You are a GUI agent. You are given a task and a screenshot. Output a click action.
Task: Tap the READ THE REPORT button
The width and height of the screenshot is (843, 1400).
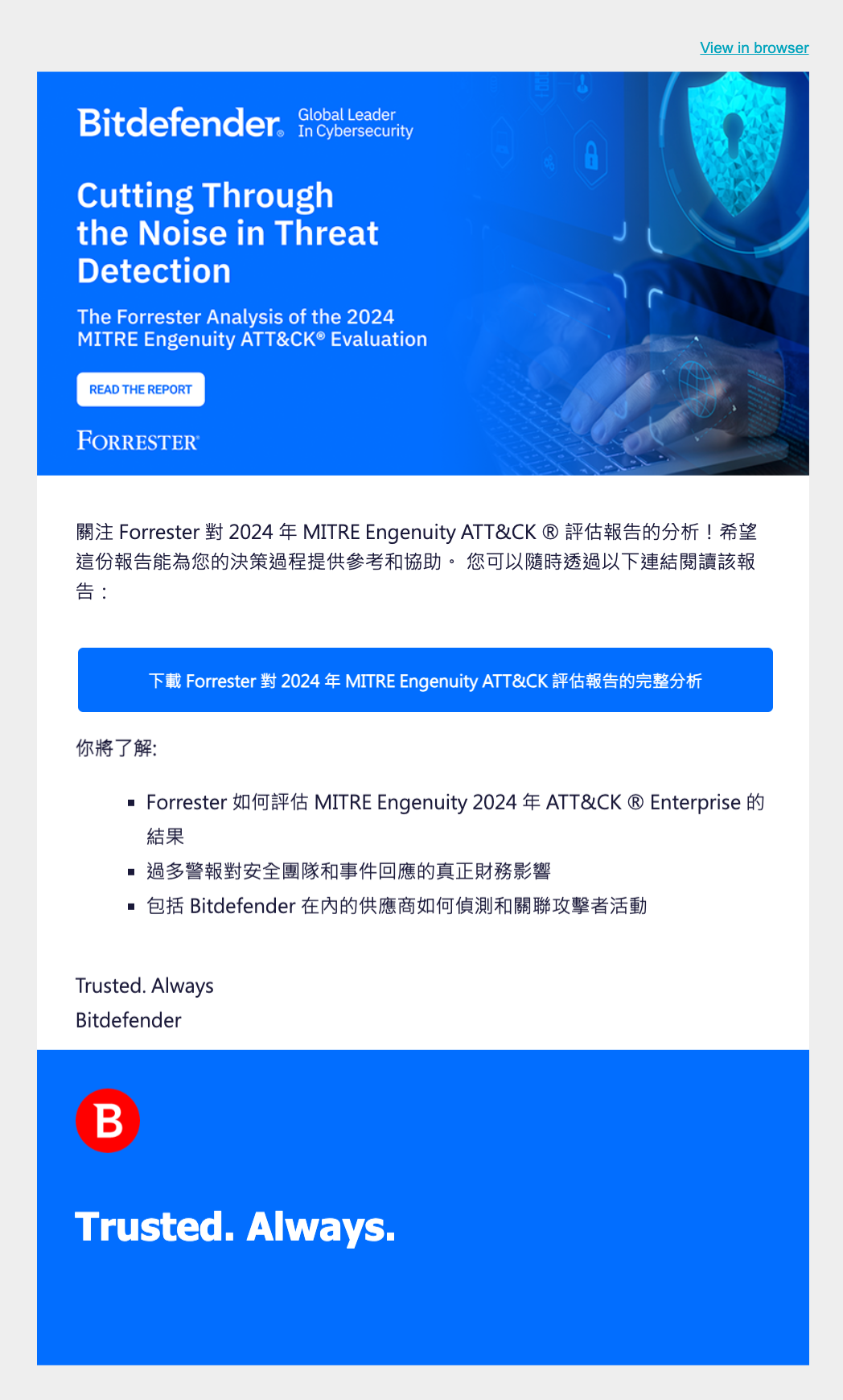coord(141,389)
